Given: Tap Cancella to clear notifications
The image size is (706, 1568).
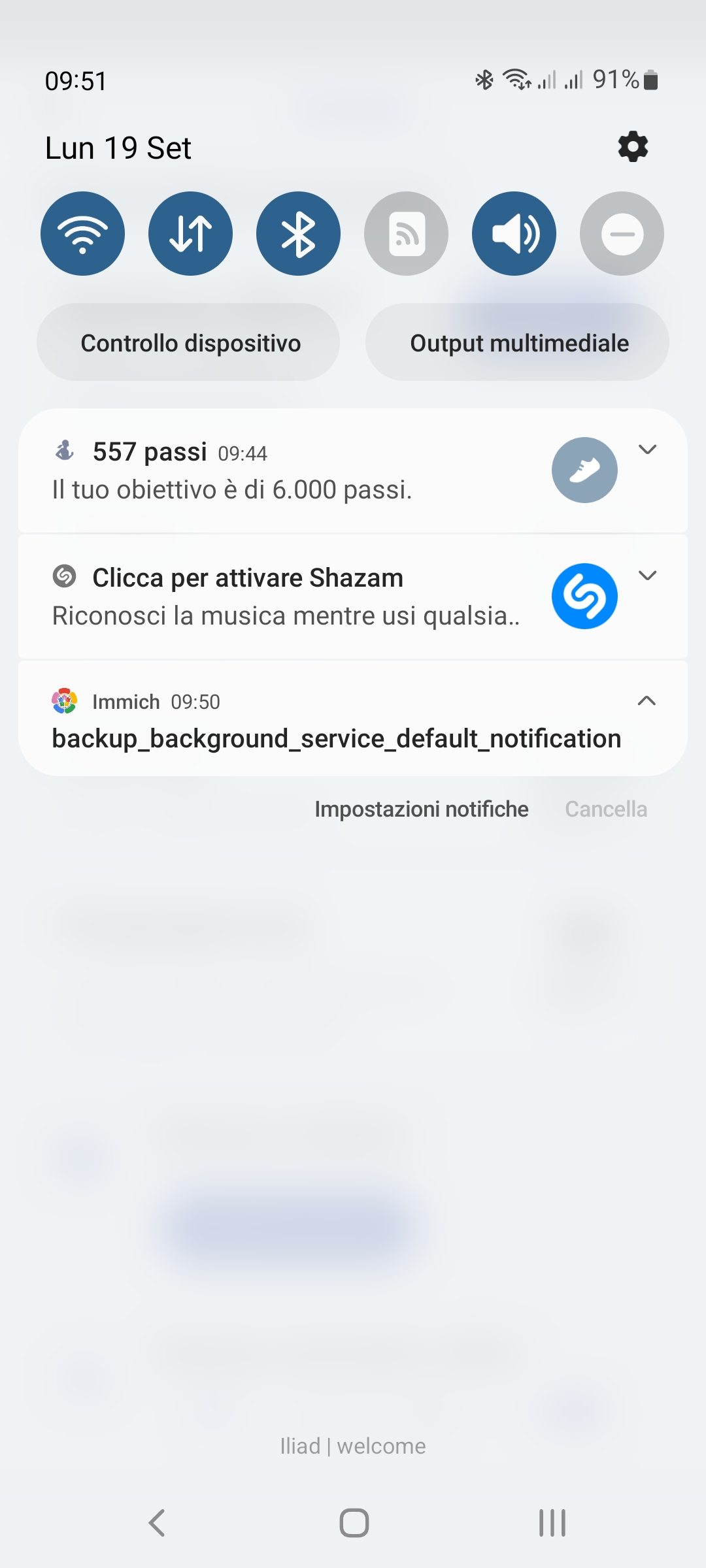Looking at the screenshot, I should 606,809.
